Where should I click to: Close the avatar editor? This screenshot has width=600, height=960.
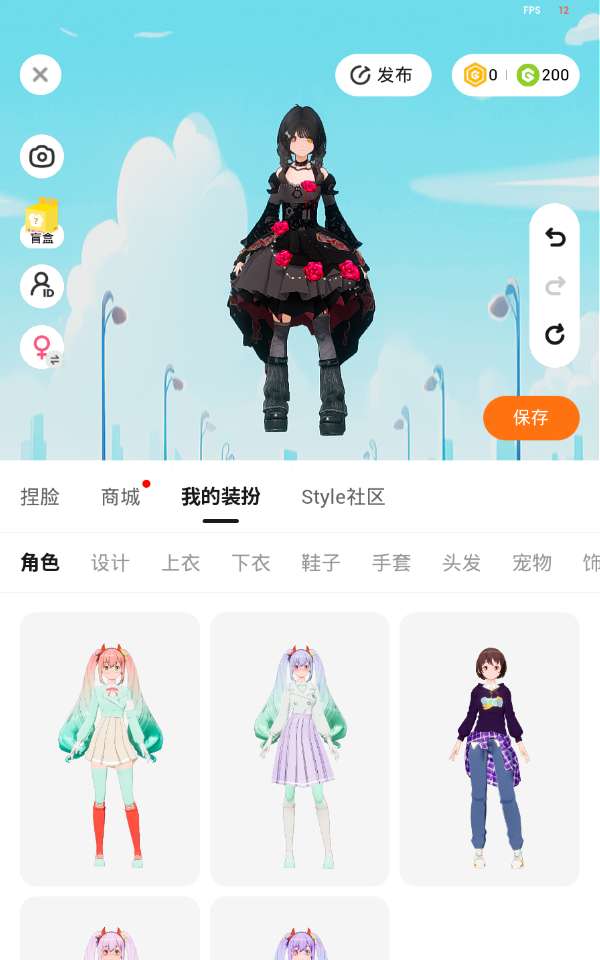(x=40, y=75)
